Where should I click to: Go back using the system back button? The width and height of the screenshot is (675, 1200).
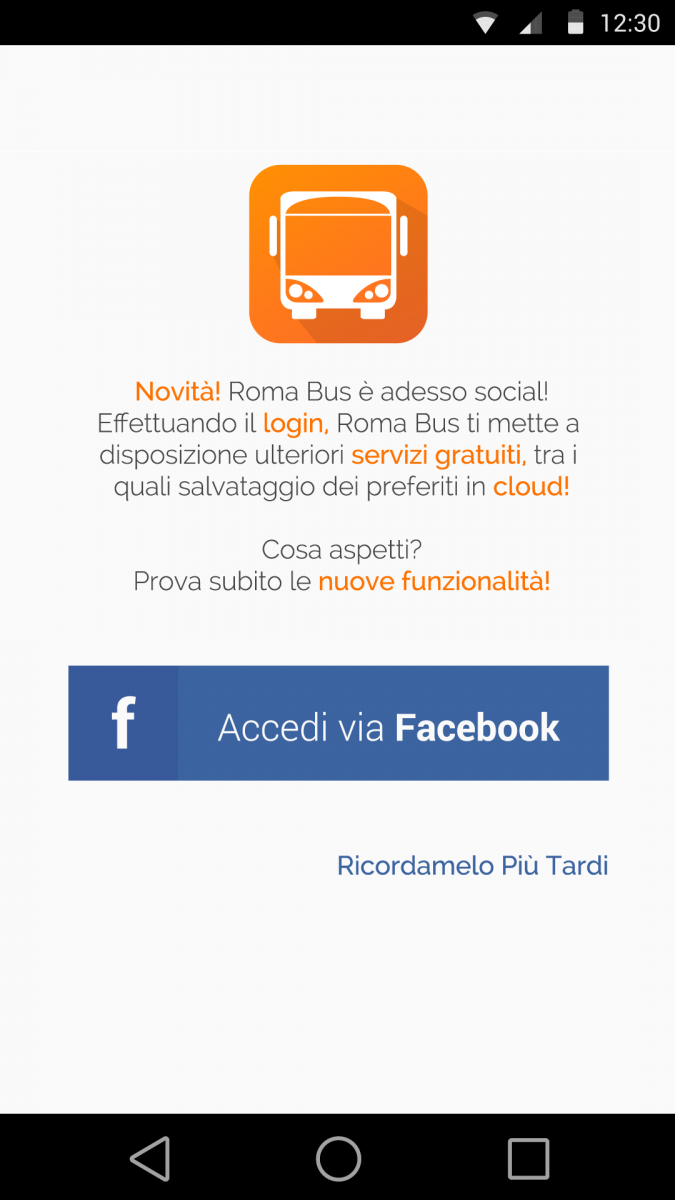(x=150, y=1159)
